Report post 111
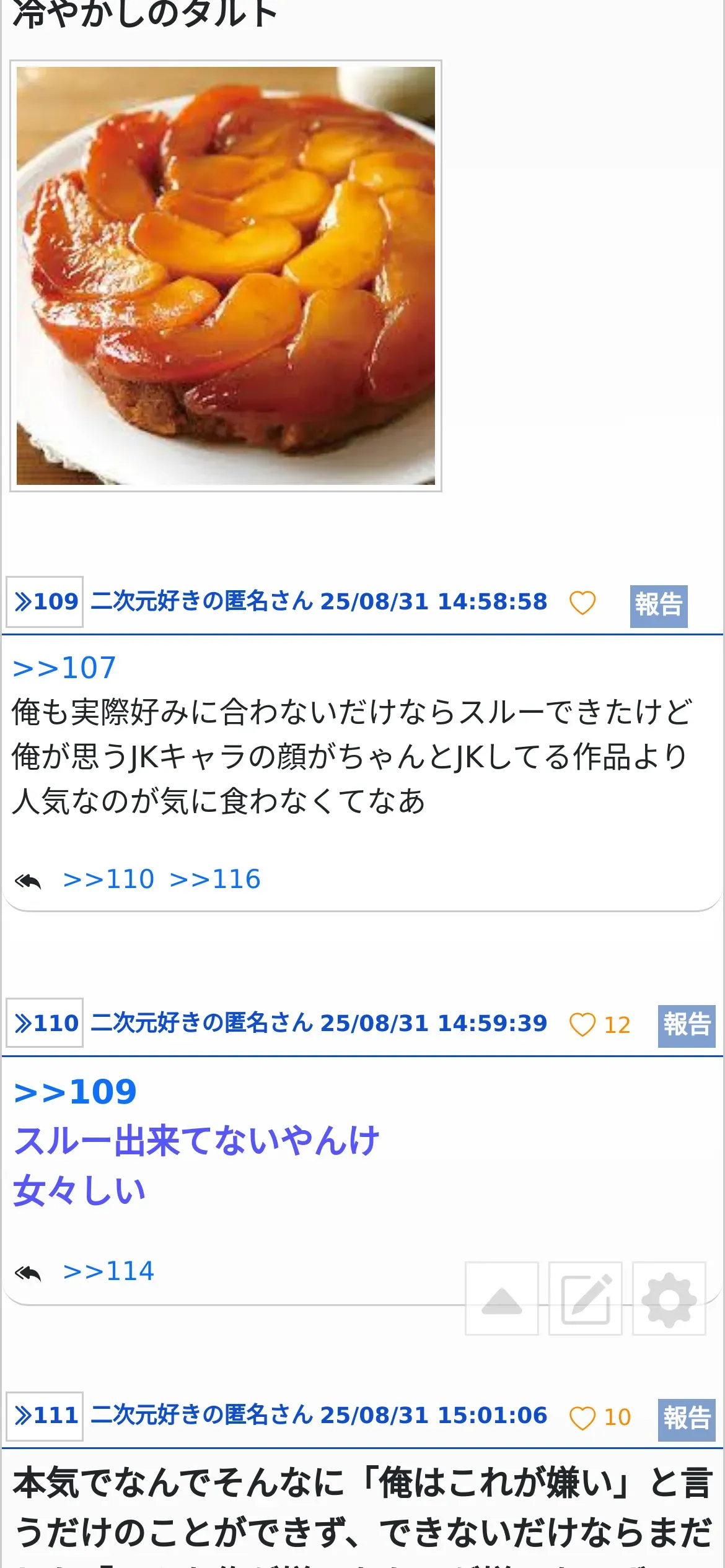 coord(687,1419)
